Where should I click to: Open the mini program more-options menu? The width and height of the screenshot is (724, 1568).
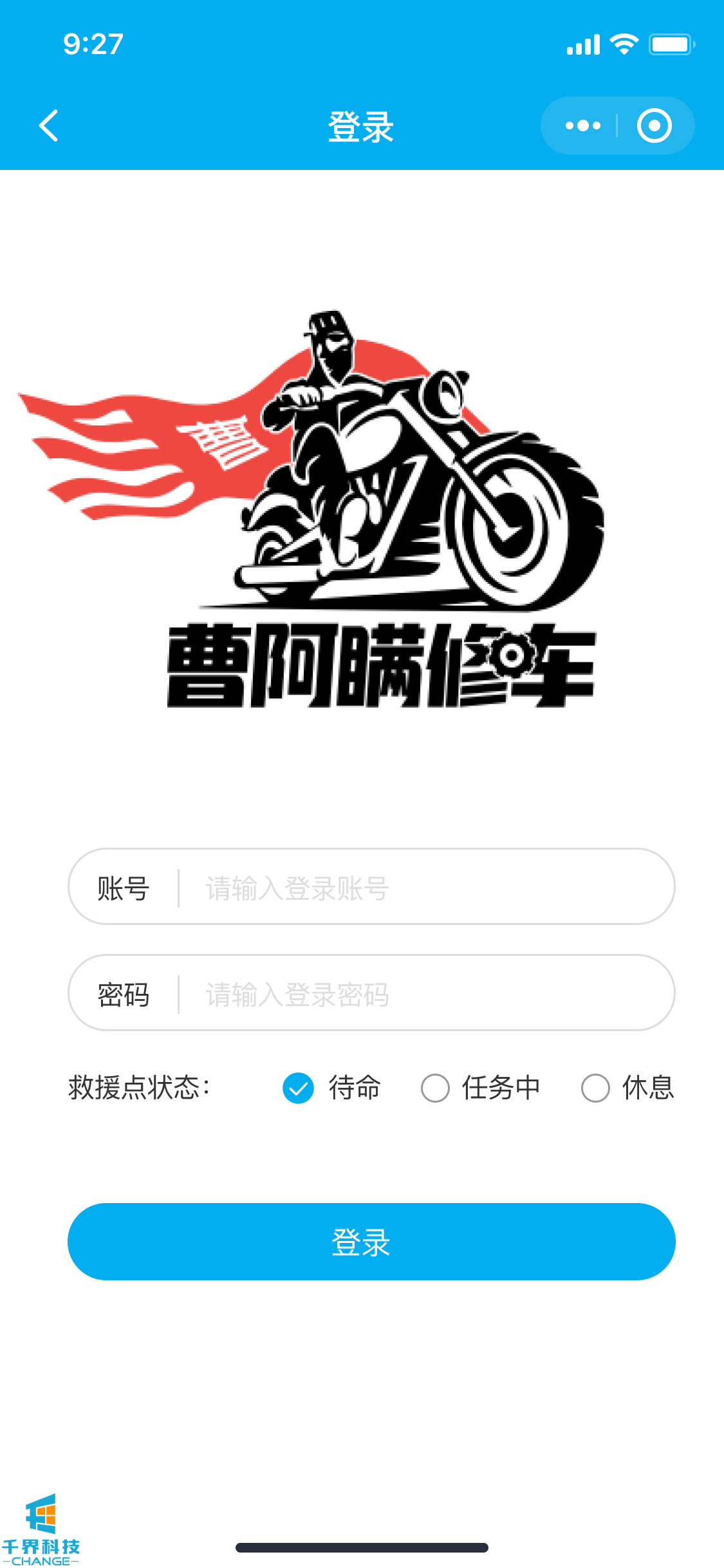click(582, 126)
